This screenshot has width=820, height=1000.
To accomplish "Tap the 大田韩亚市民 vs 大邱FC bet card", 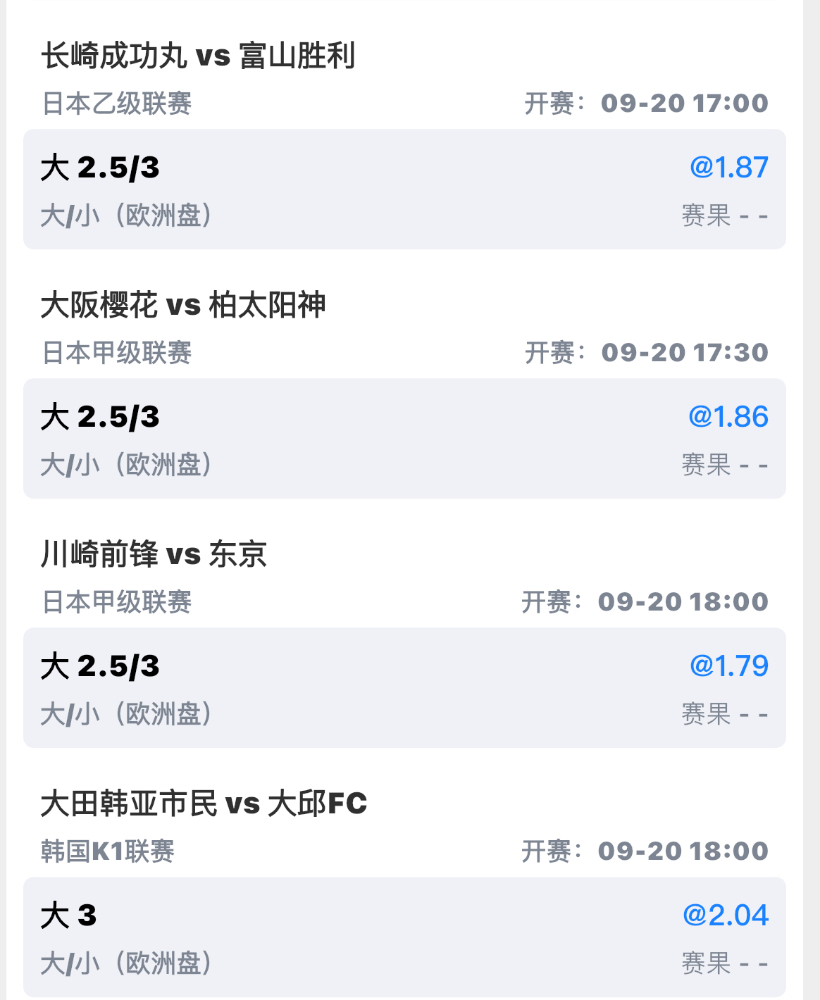I will click(x=404, y=937).
